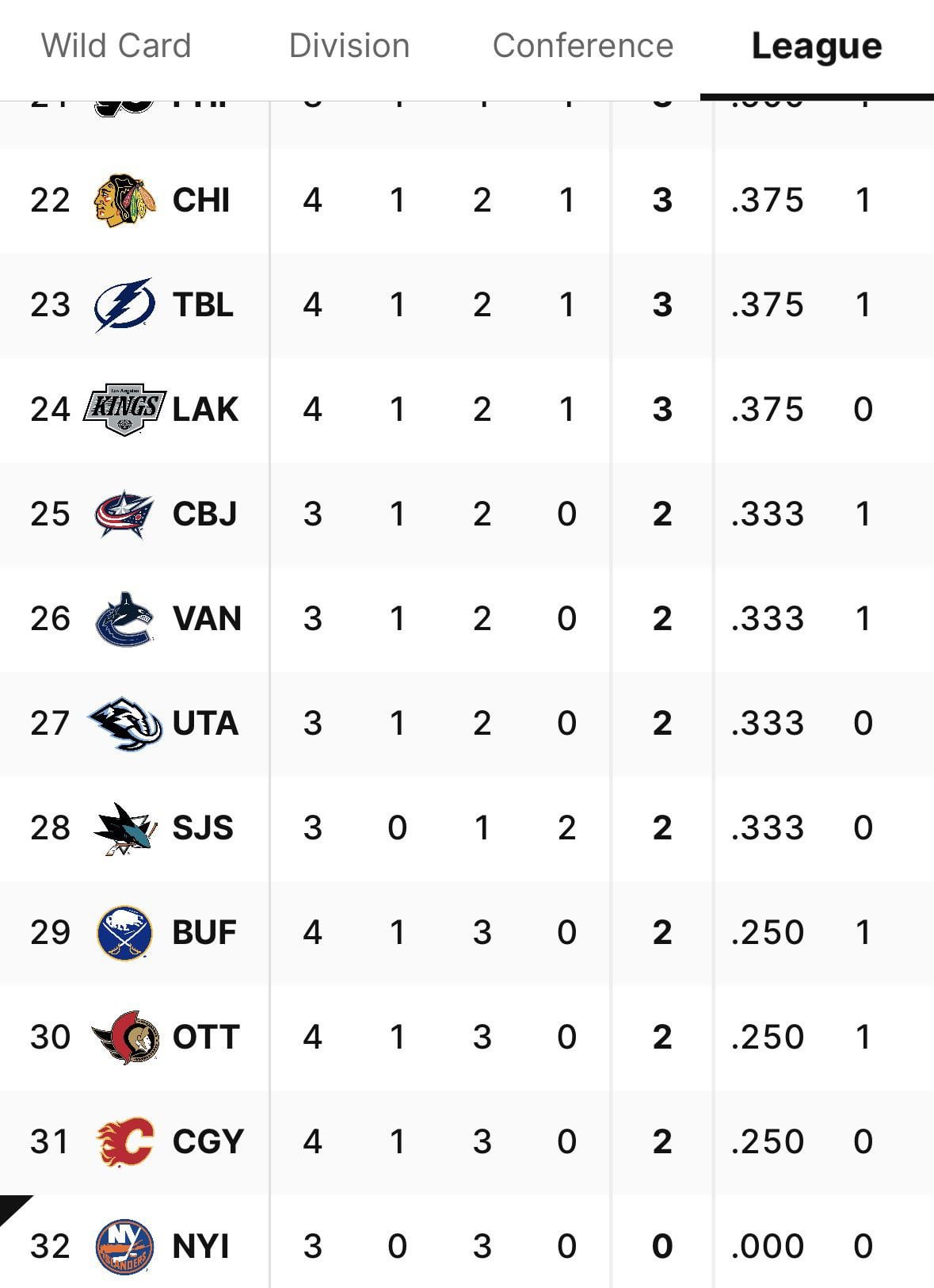Image resolution: width=934 pixels, height=1288 pixels.
Task: View the VAN team row
Action: click(207, 619)
